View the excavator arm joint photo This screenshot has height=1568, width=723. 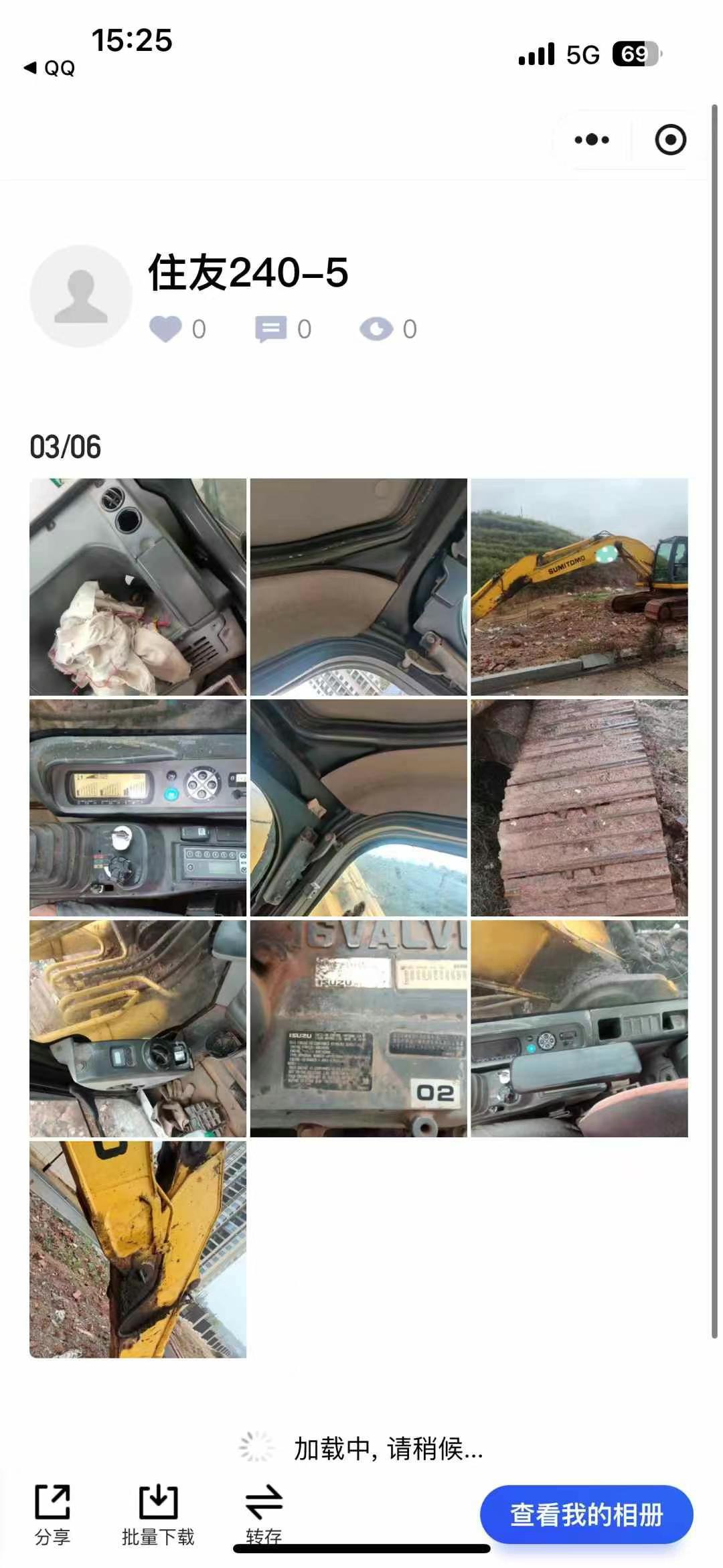click(x=138, y=1250)
